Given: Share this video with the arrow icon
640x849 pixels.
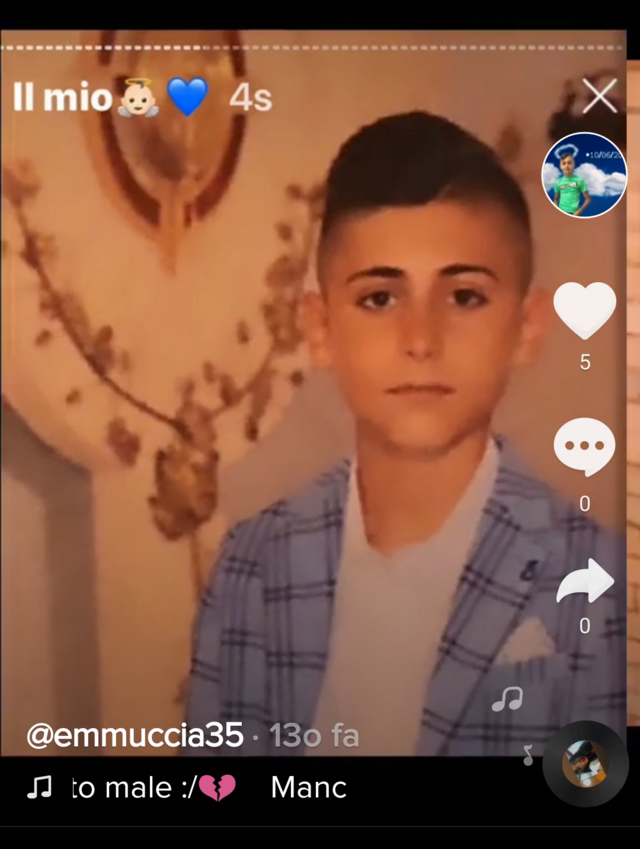Looking at the screenshot, I should click(x=585, y=581).
